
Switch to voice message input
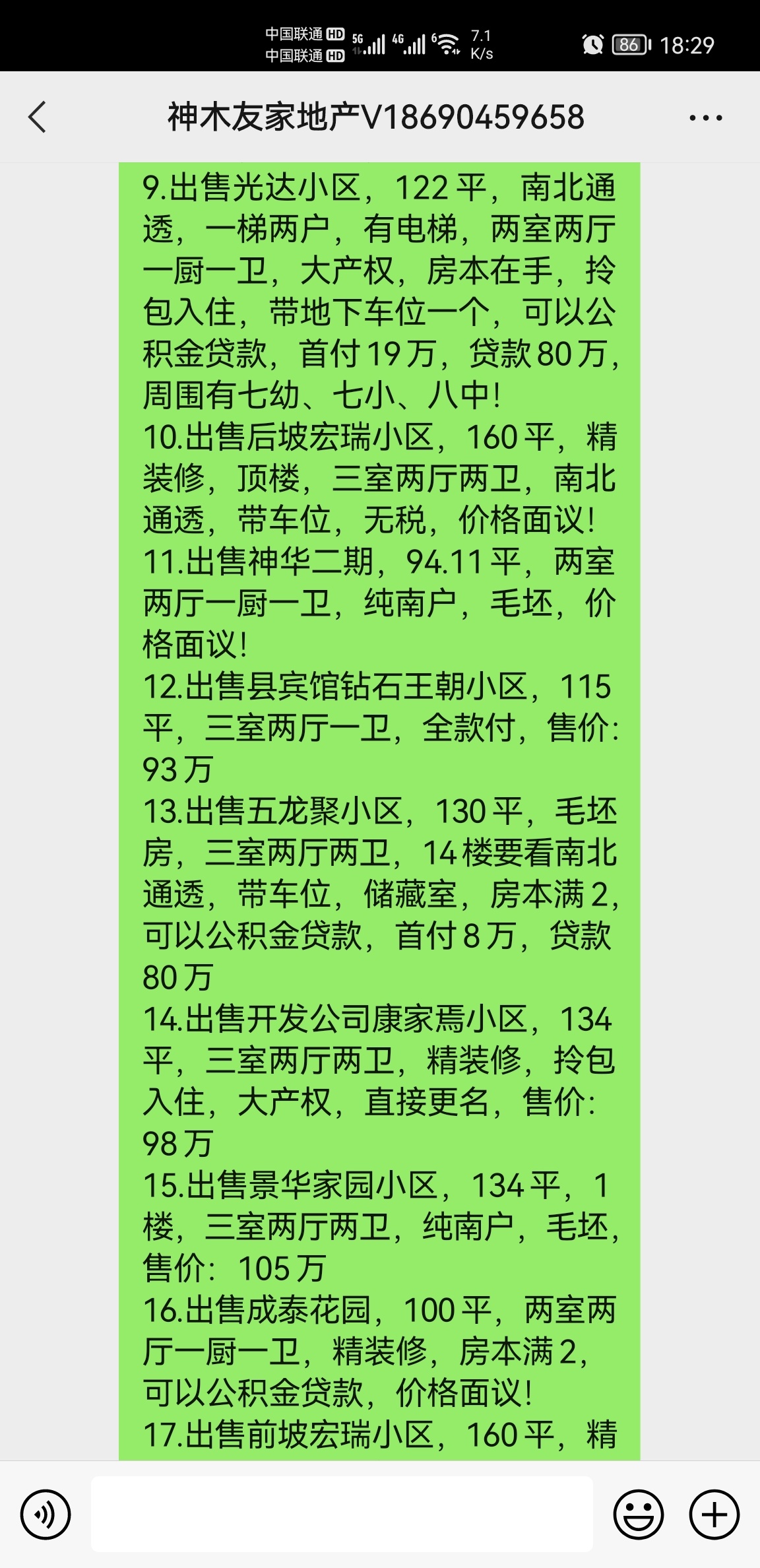click(x=46, y=1515)
